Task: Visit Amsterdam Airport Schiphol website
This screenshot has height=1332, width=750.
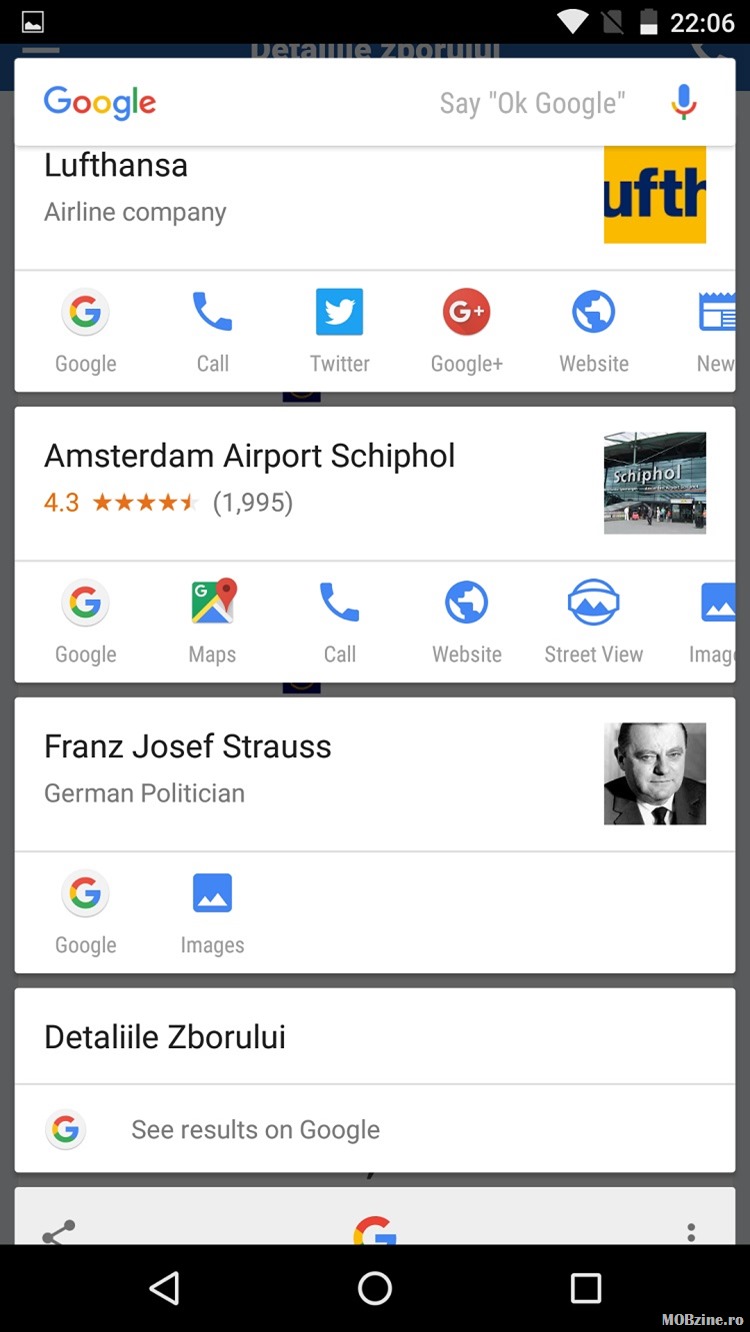Action: click(466, 621)
